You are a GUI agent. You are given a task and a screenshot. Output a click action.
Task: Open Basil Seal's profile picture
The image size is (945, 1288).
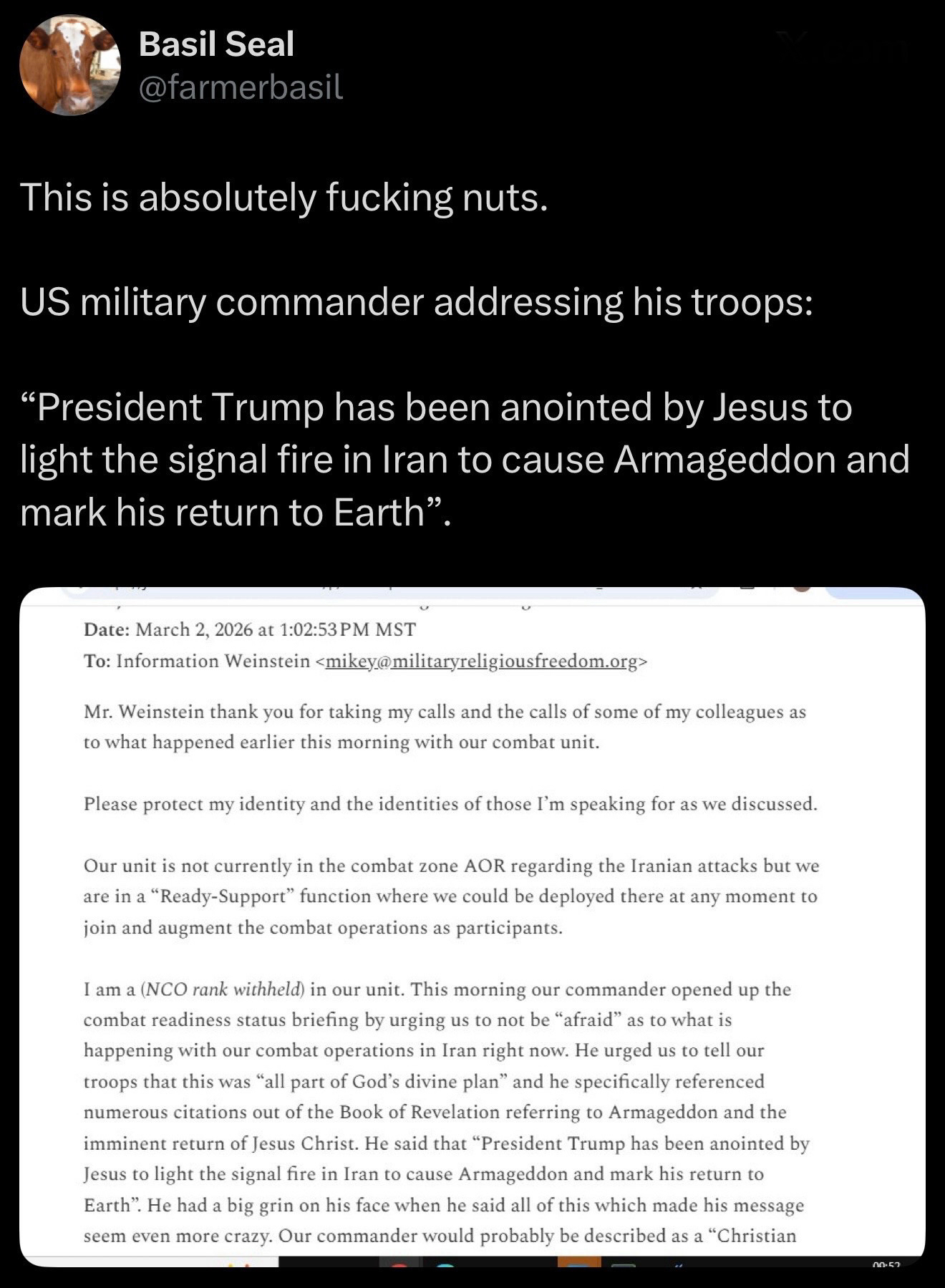pos(69,65)
